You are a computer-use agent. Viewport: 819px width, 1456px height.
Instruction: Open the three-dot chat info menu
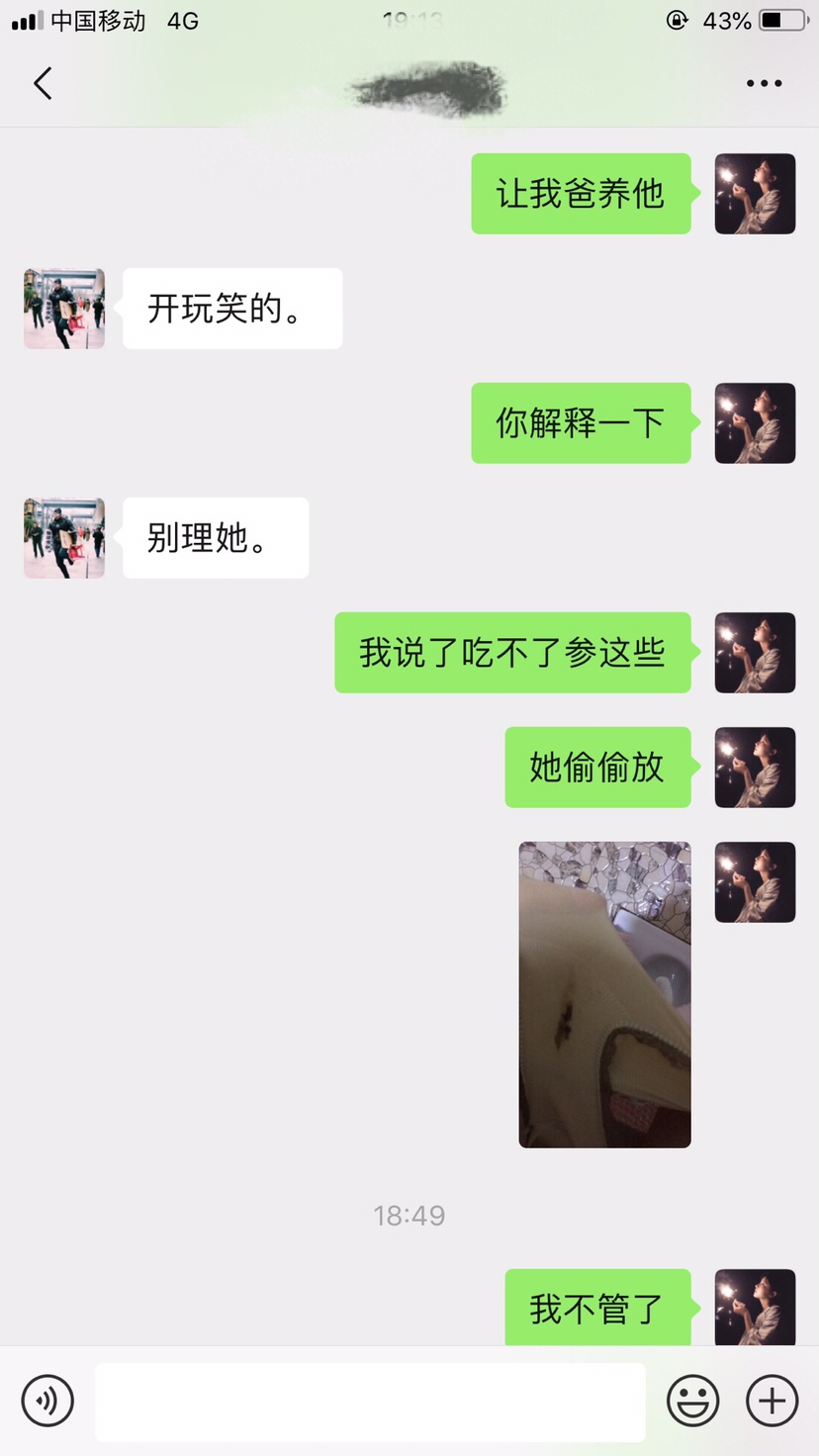(x=764, y=84)
